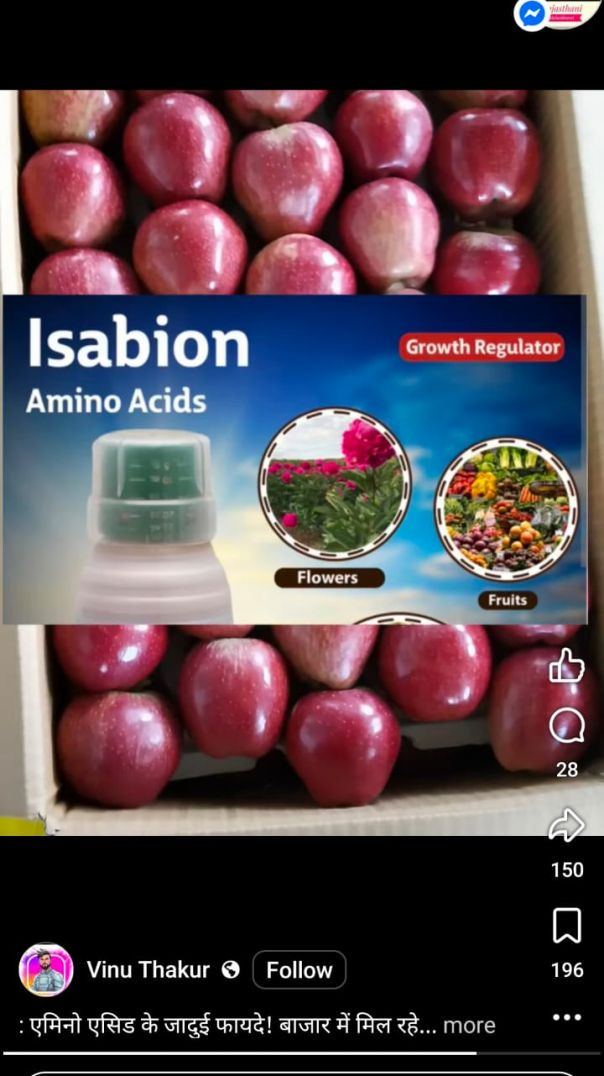Open the comments on this reel
The image size is (604, 1076).
click(x=567, y=727)
